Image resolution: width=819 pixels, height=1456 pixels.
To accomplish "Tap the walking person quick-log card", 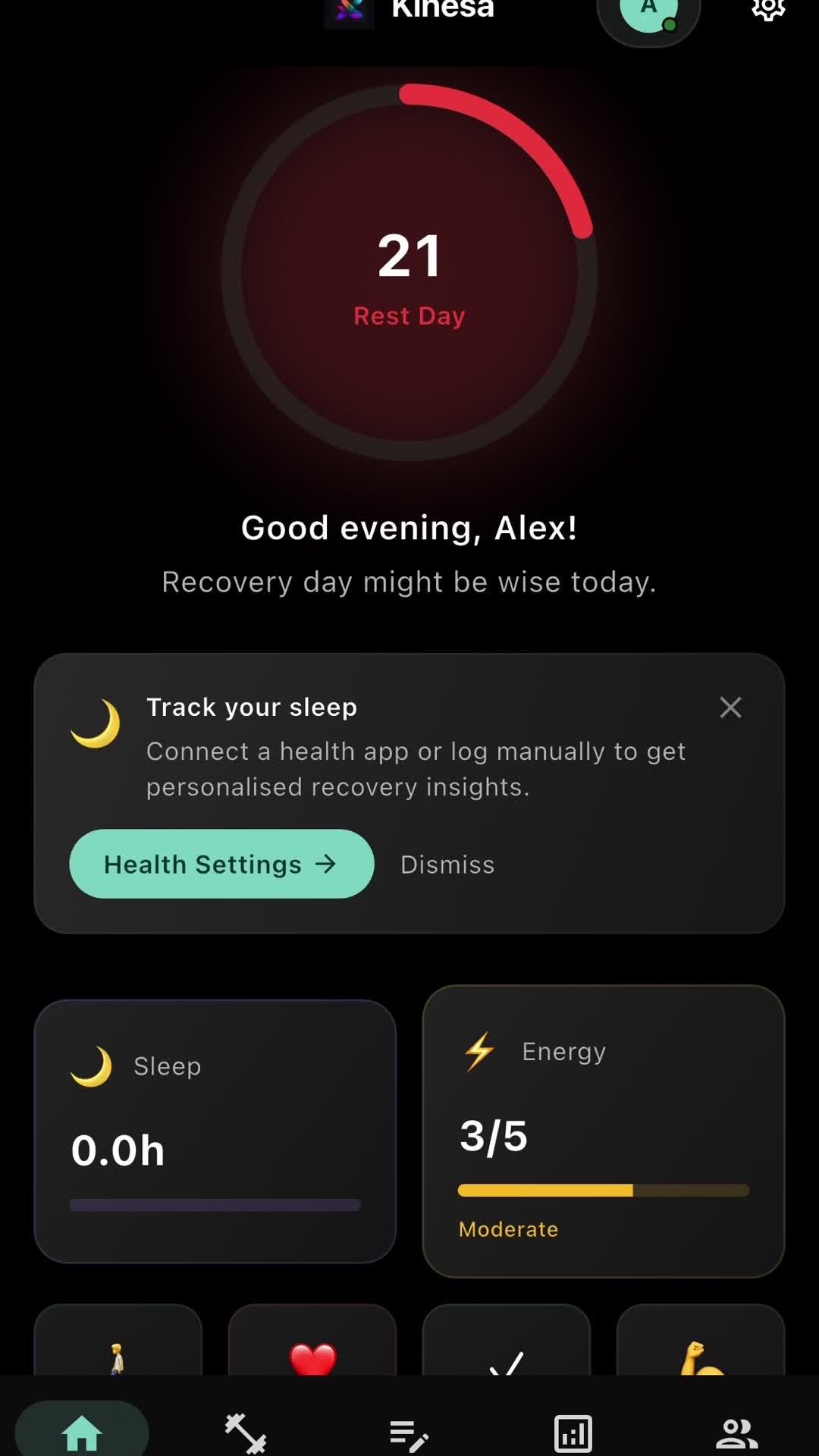I will [118, 1357].
